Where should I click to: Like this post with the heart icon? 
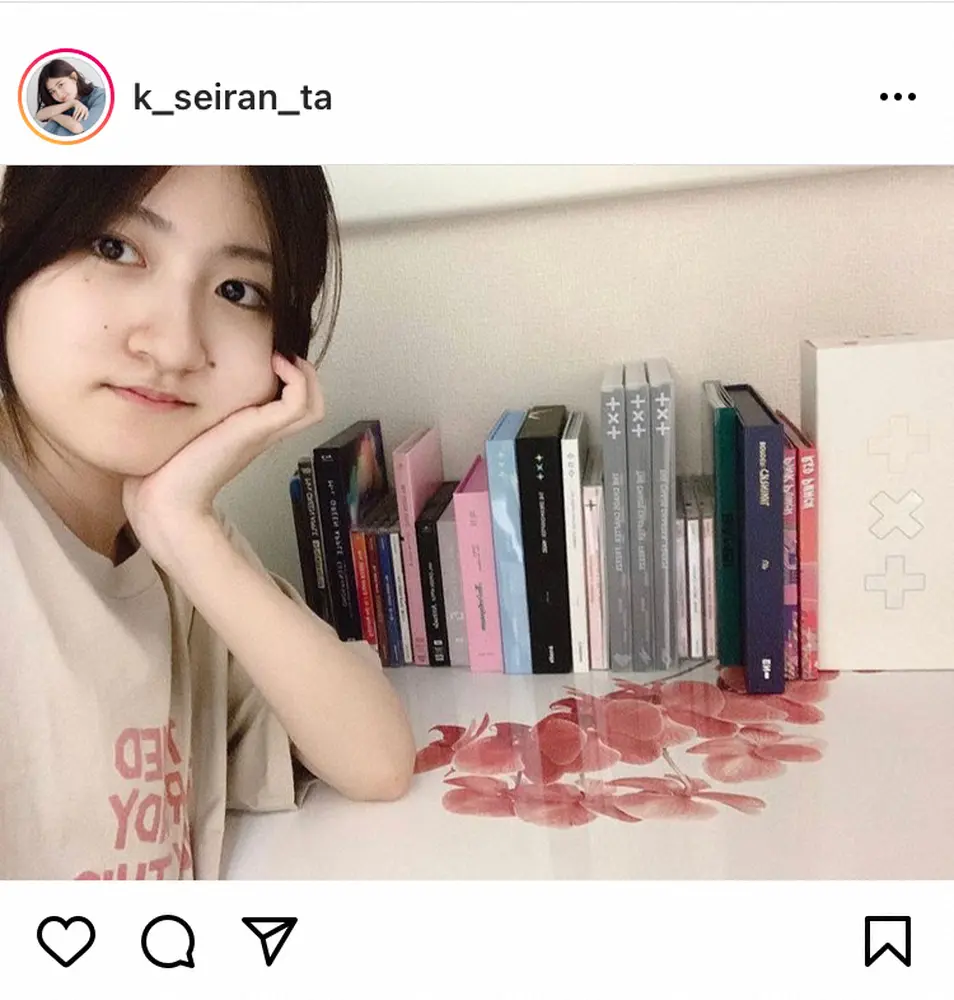tap(66, 940)
